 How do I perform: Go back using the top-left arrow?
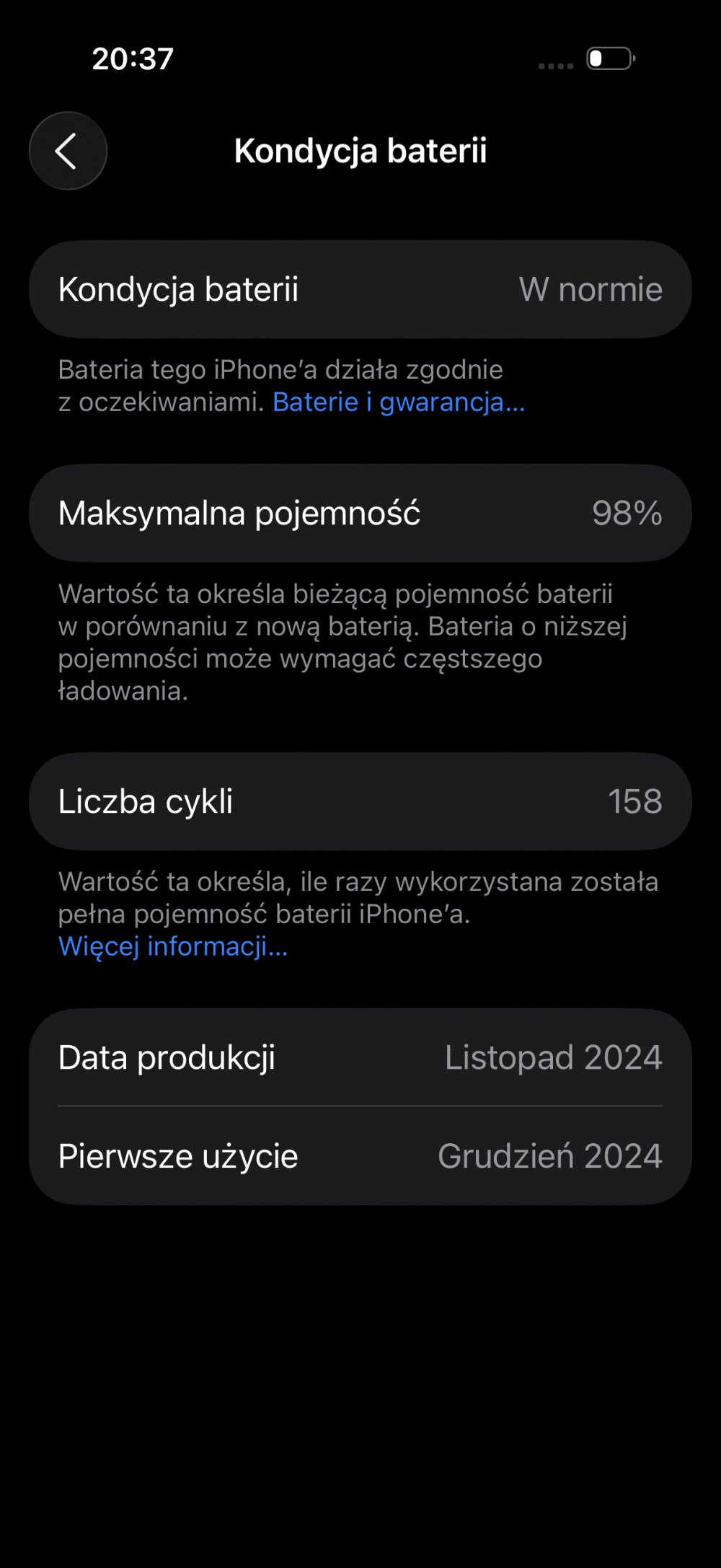68,151
